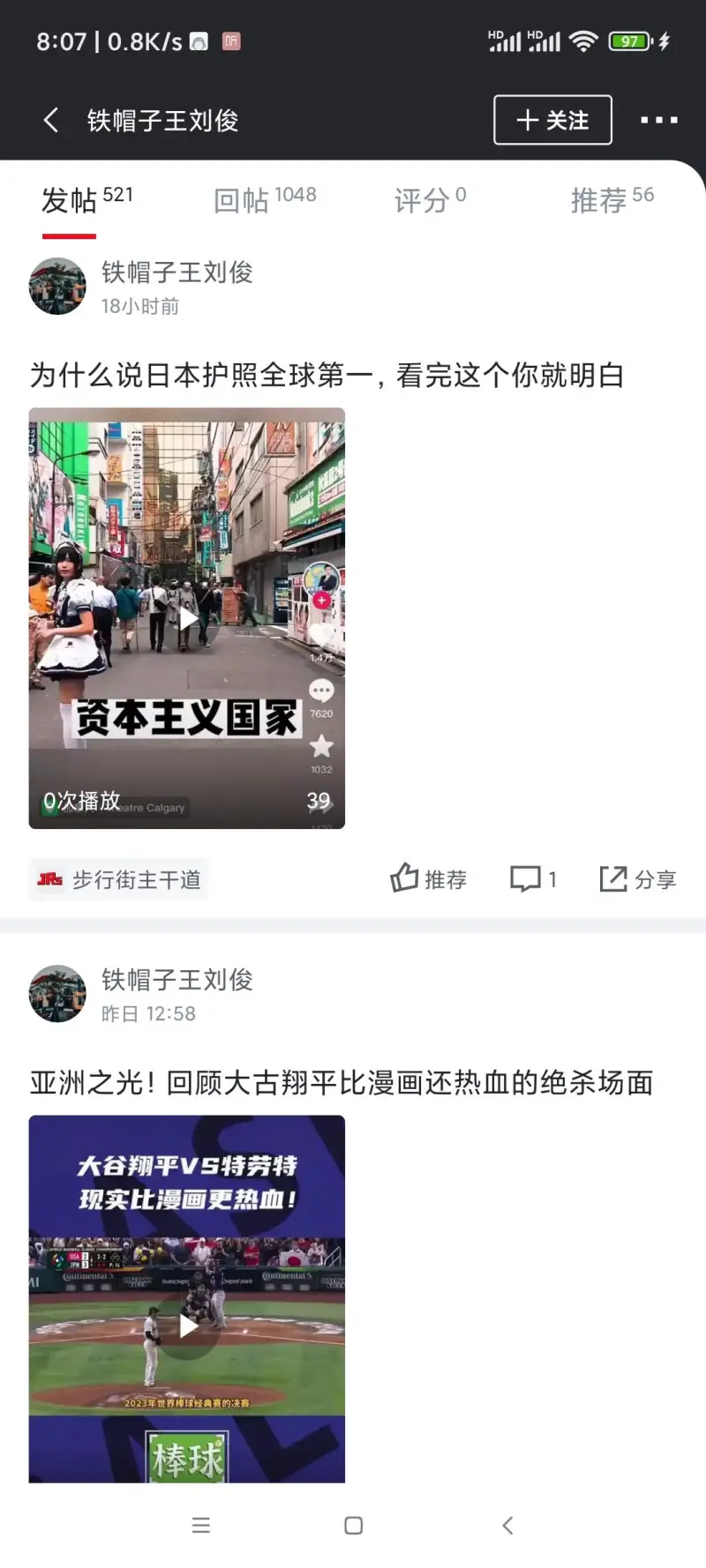Open the post 为什么说日本护照全球第一
The width and height of the screenshot is (706, 1568).
point(327,376)
